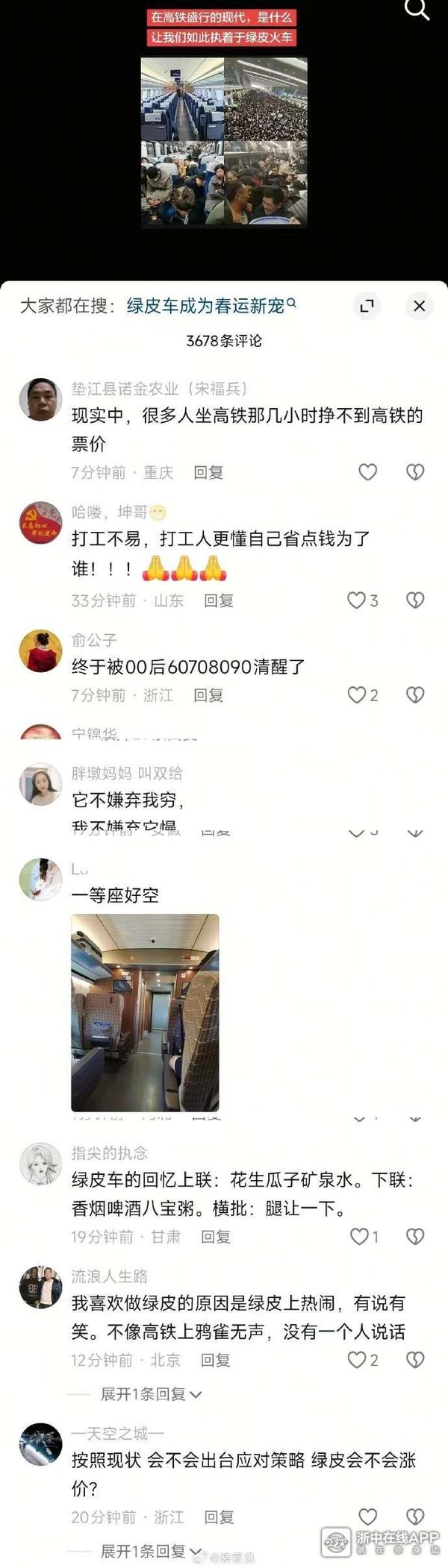The image size is (448, 1568).
Task: View the first-class seat photo in the comment
Action: (x=145, y=1013)
